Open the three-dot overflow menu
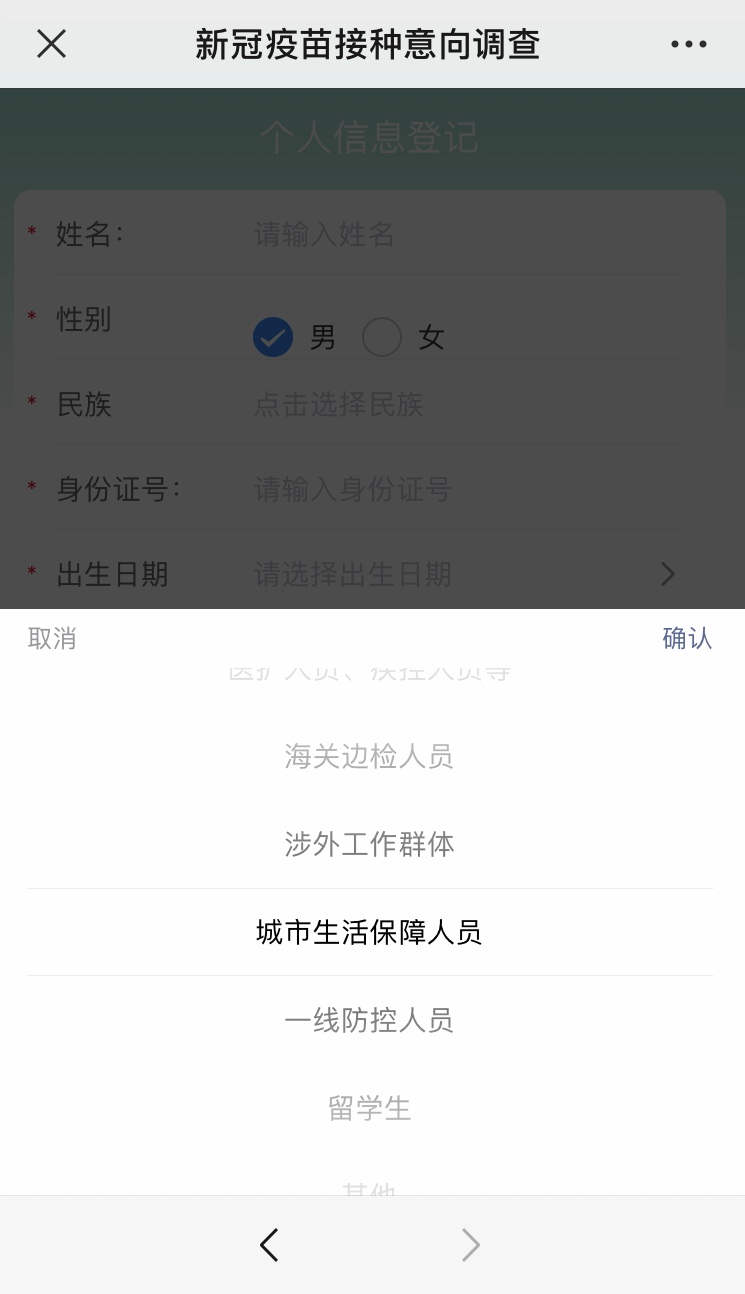This screenshot has width=745, height=1294. pyautogui.click(x=689, y=44)
